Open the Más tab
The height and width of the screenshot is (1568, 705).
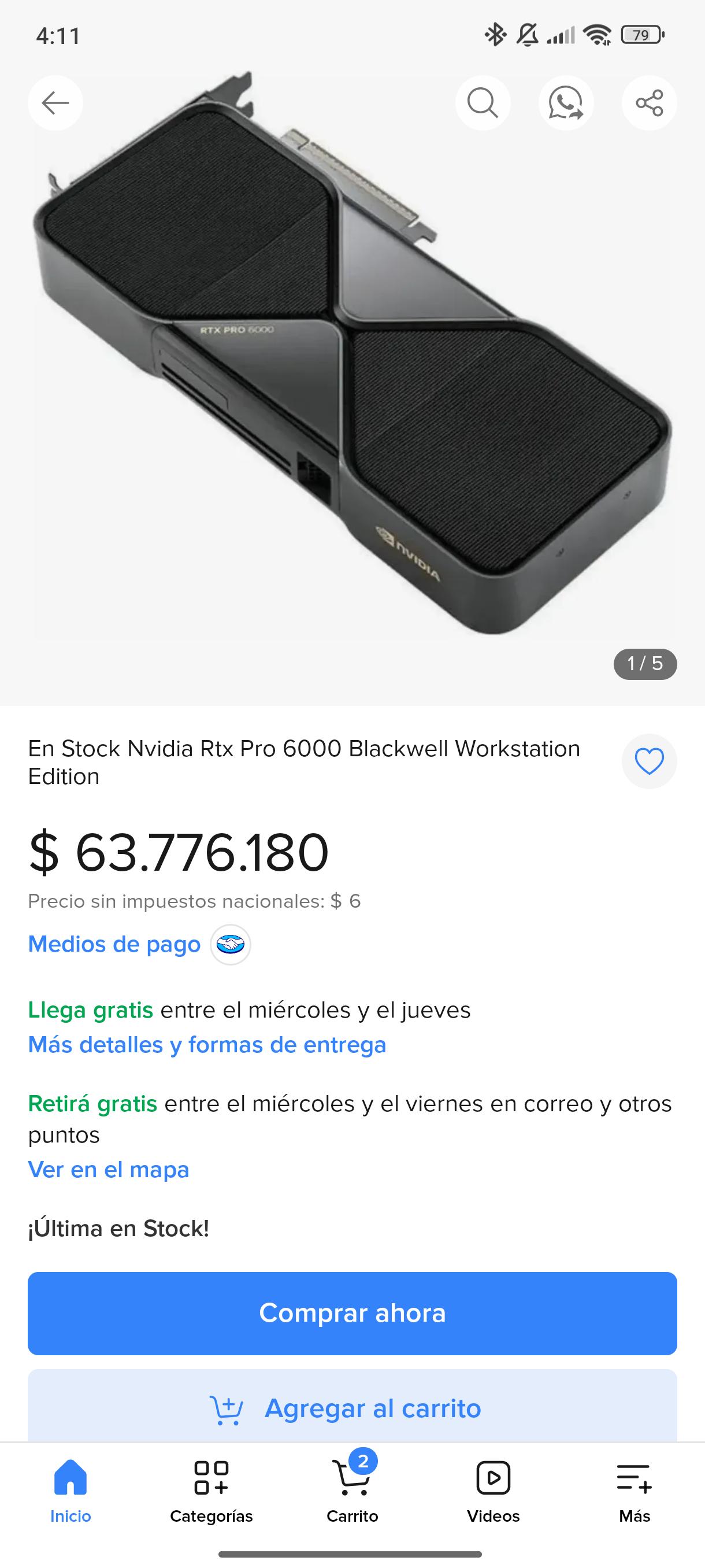tap(634, 1491)
